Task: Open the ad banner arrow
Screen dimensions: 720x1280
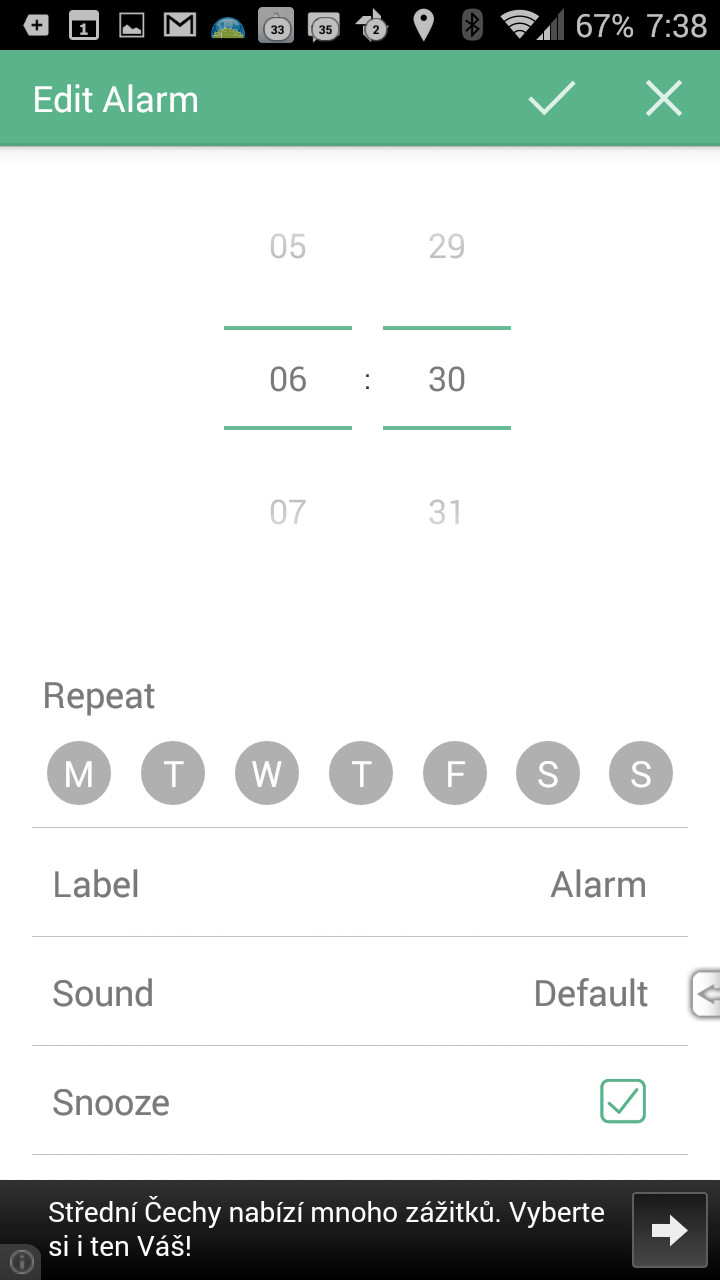Action: [669, 1230]
